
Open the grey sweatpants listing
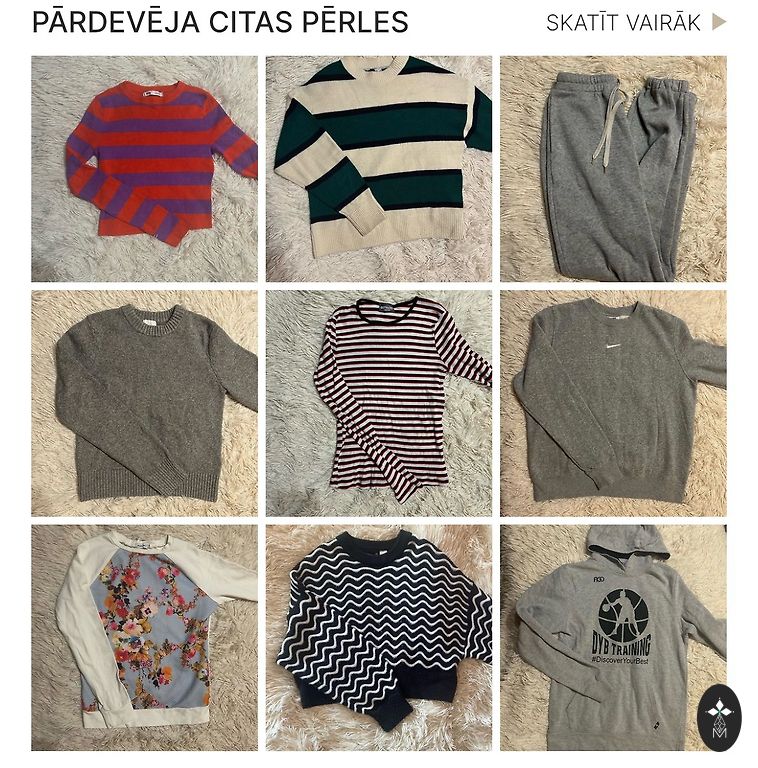[613, 168]
